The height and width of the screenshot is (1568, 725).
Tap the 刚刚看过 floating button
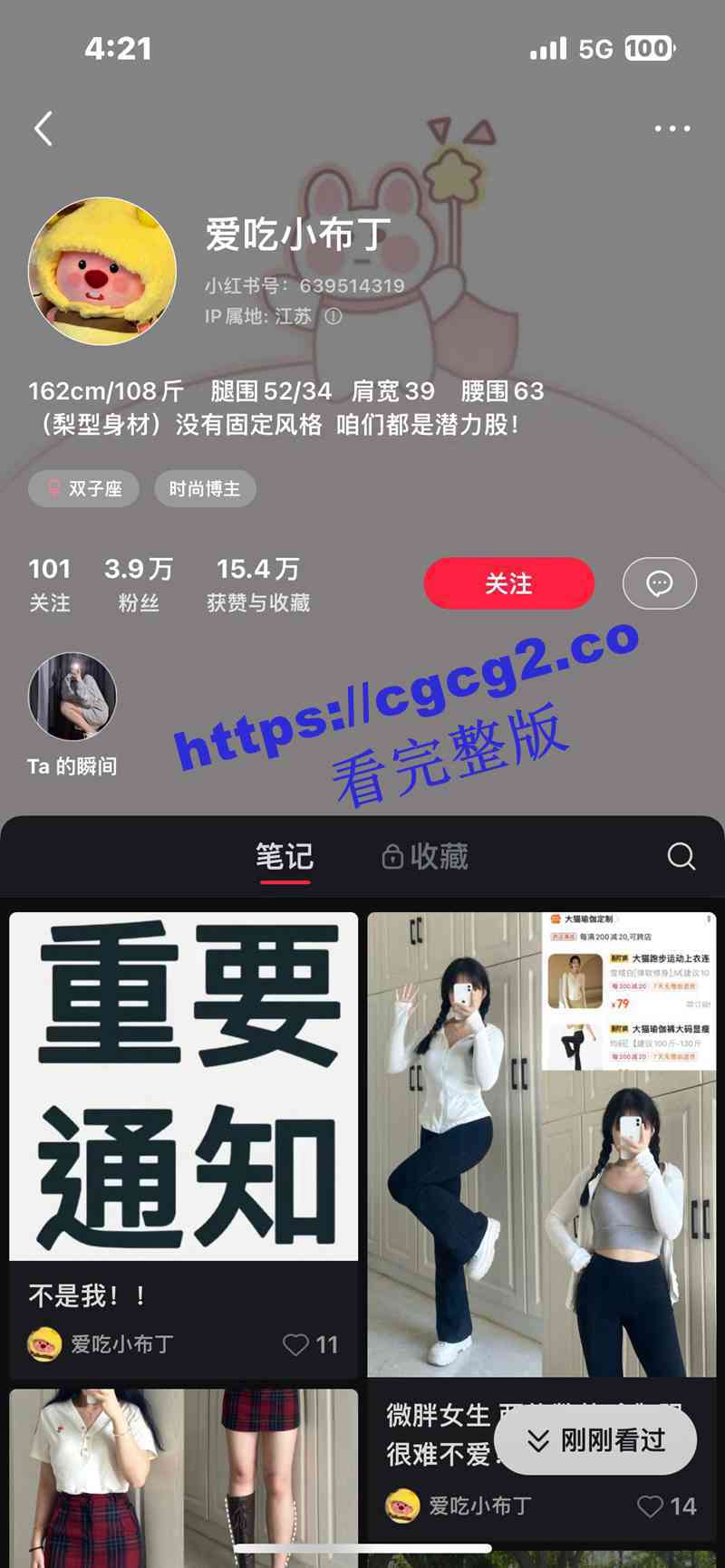click(x=595, y=1440)
